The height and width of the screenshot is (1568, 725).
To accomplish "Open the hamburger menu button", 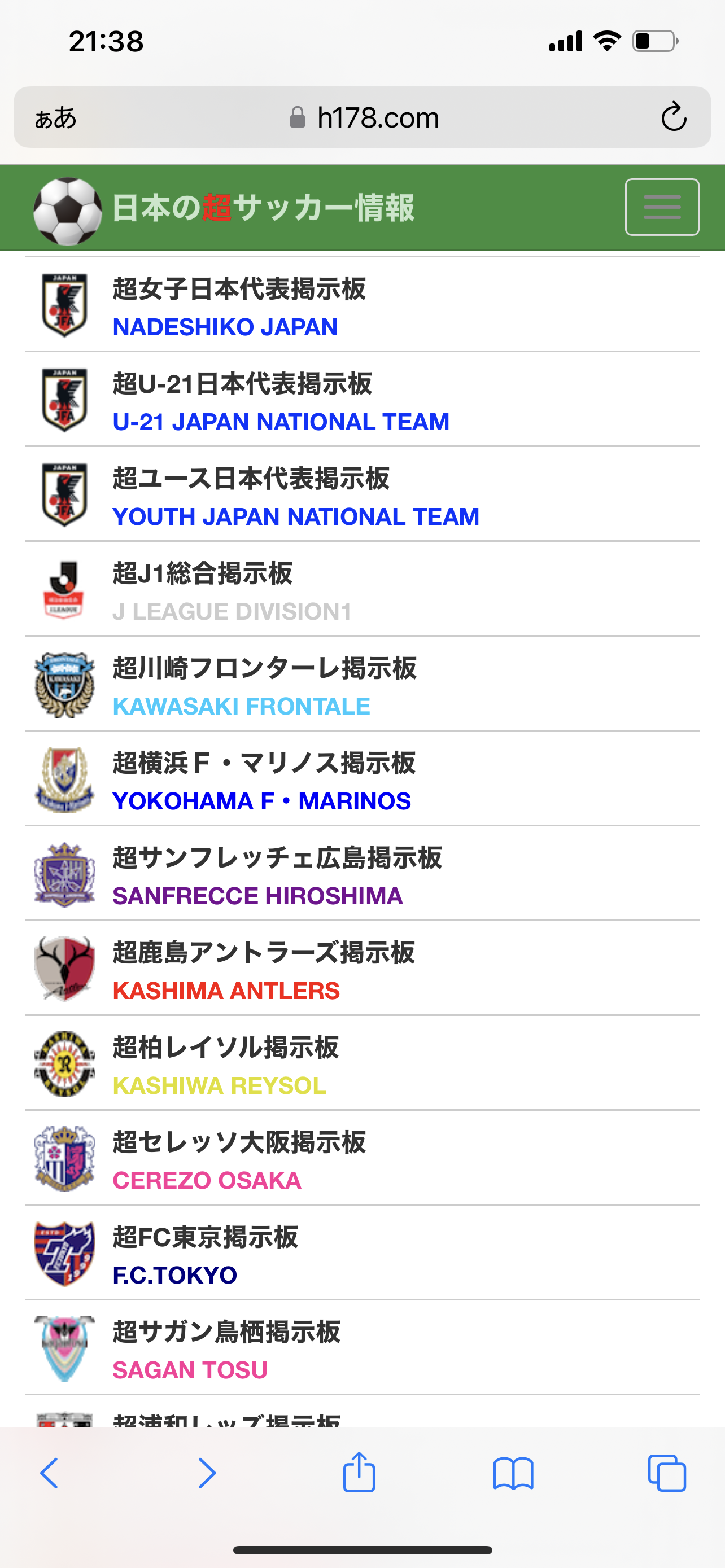I will coord(662,207).
